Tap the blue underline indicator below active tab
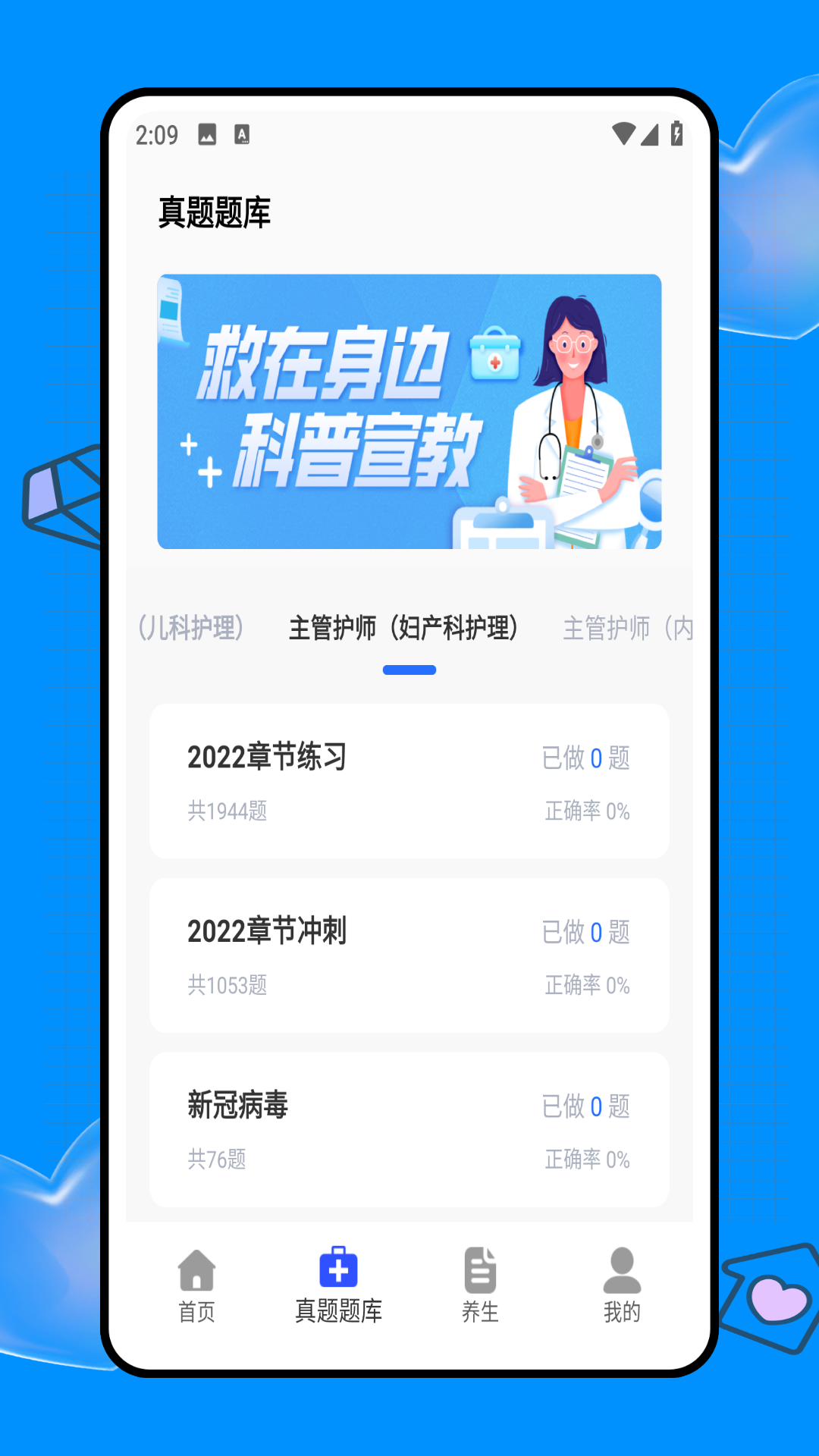This screenshot has width=819, height=1456. point(409,669)
